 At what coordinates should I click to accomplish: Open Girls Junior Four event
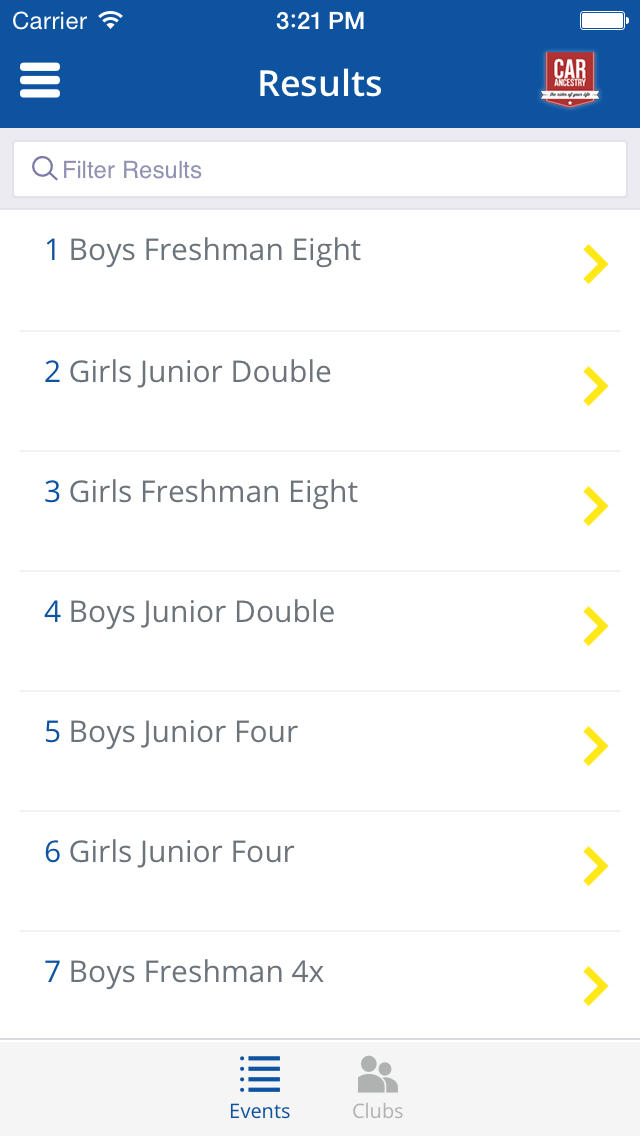pos(320,872)
